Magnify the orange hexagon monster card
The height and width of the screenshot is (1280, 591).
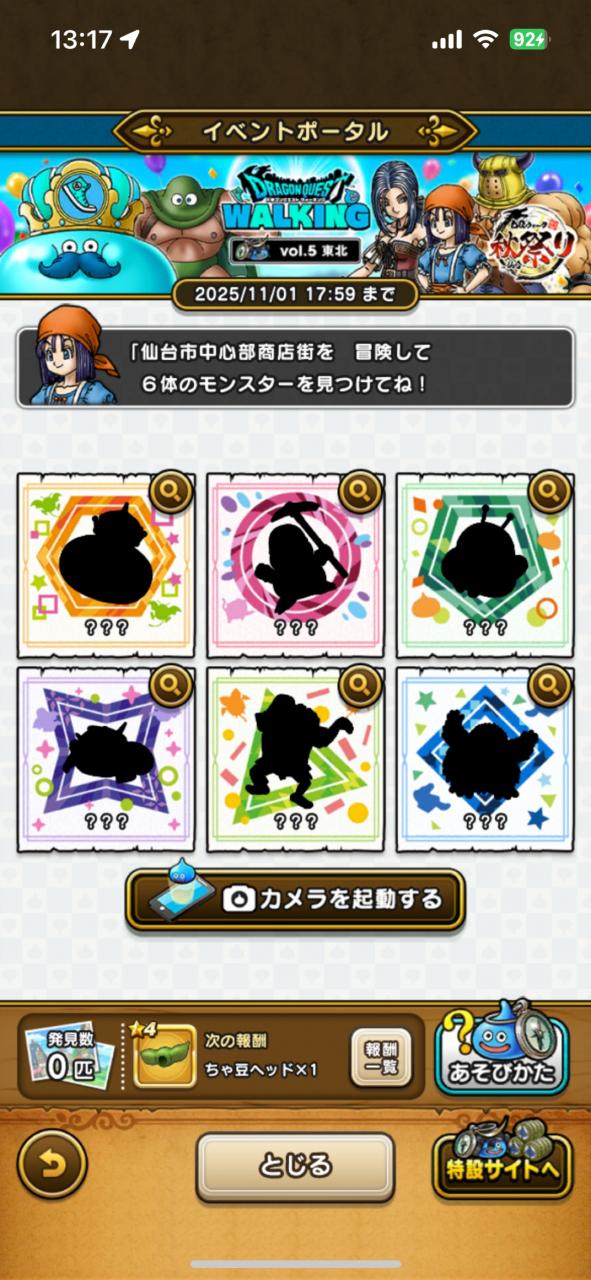pyautogui.click(x=171, y=491)
